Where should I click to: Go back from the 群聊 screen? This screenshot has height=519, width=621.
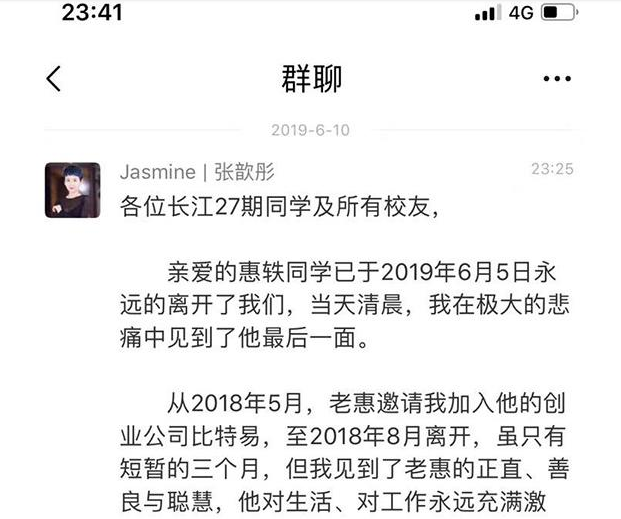click(x=54, y=79)
